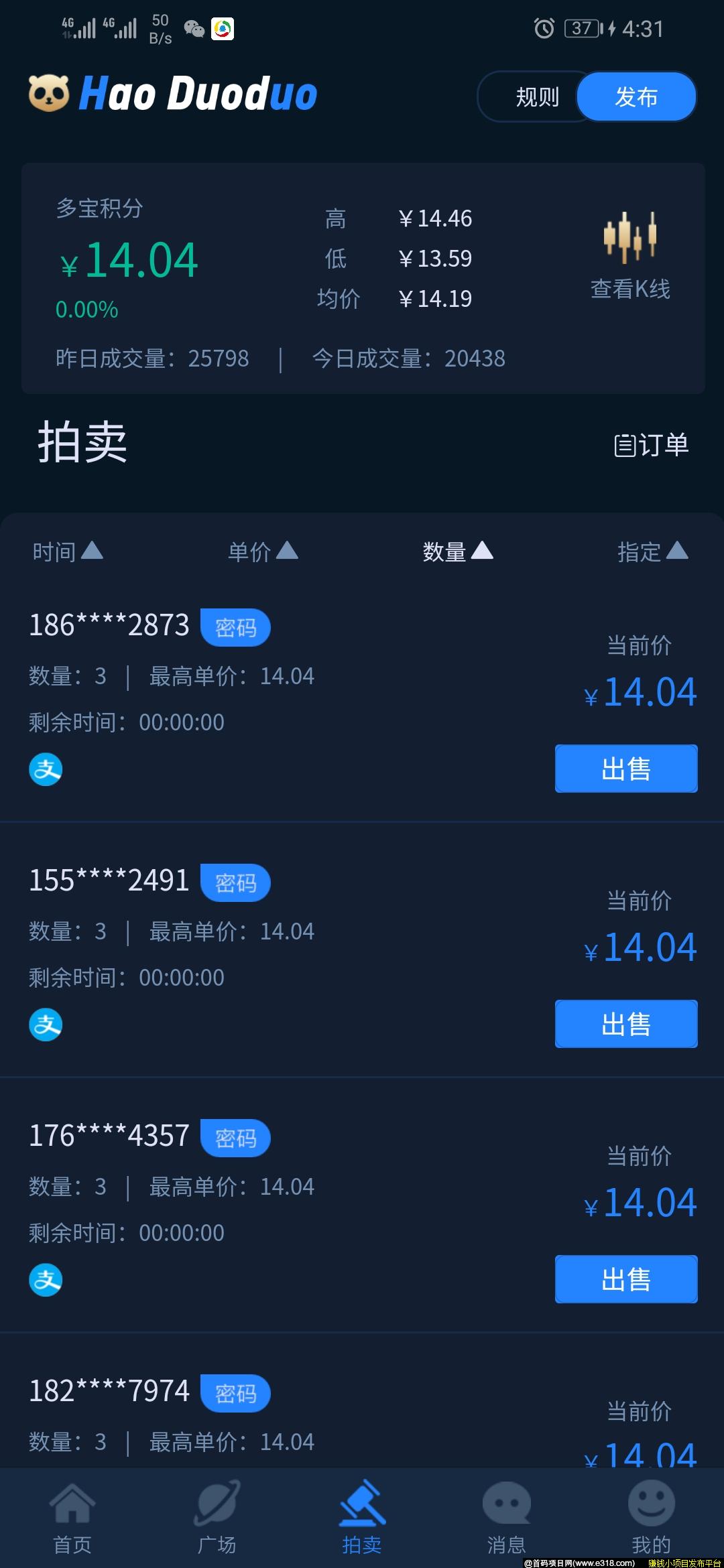Open my orders via 订单

(x=652, y=445)
